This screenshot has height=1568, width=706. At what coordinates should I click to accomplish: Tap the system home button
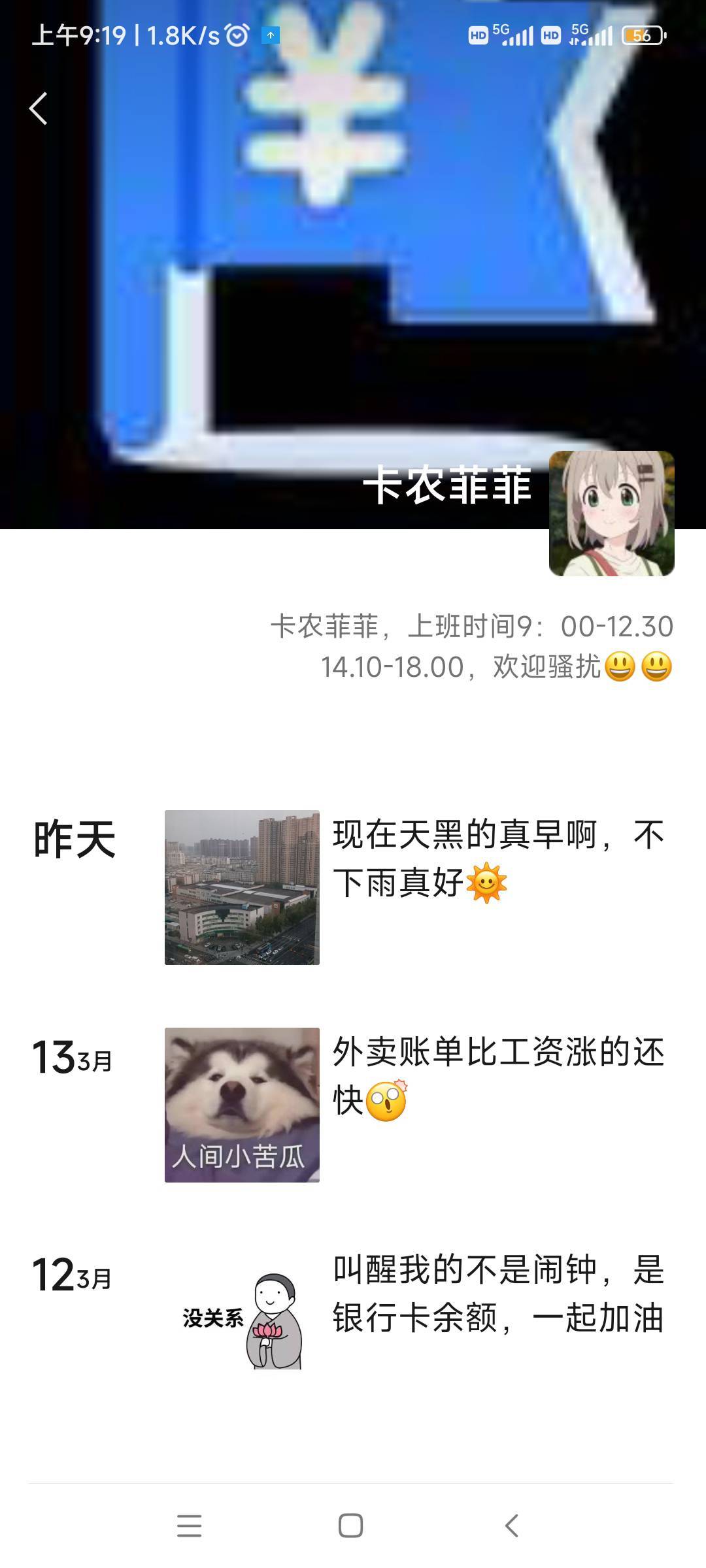(351, 1526)
